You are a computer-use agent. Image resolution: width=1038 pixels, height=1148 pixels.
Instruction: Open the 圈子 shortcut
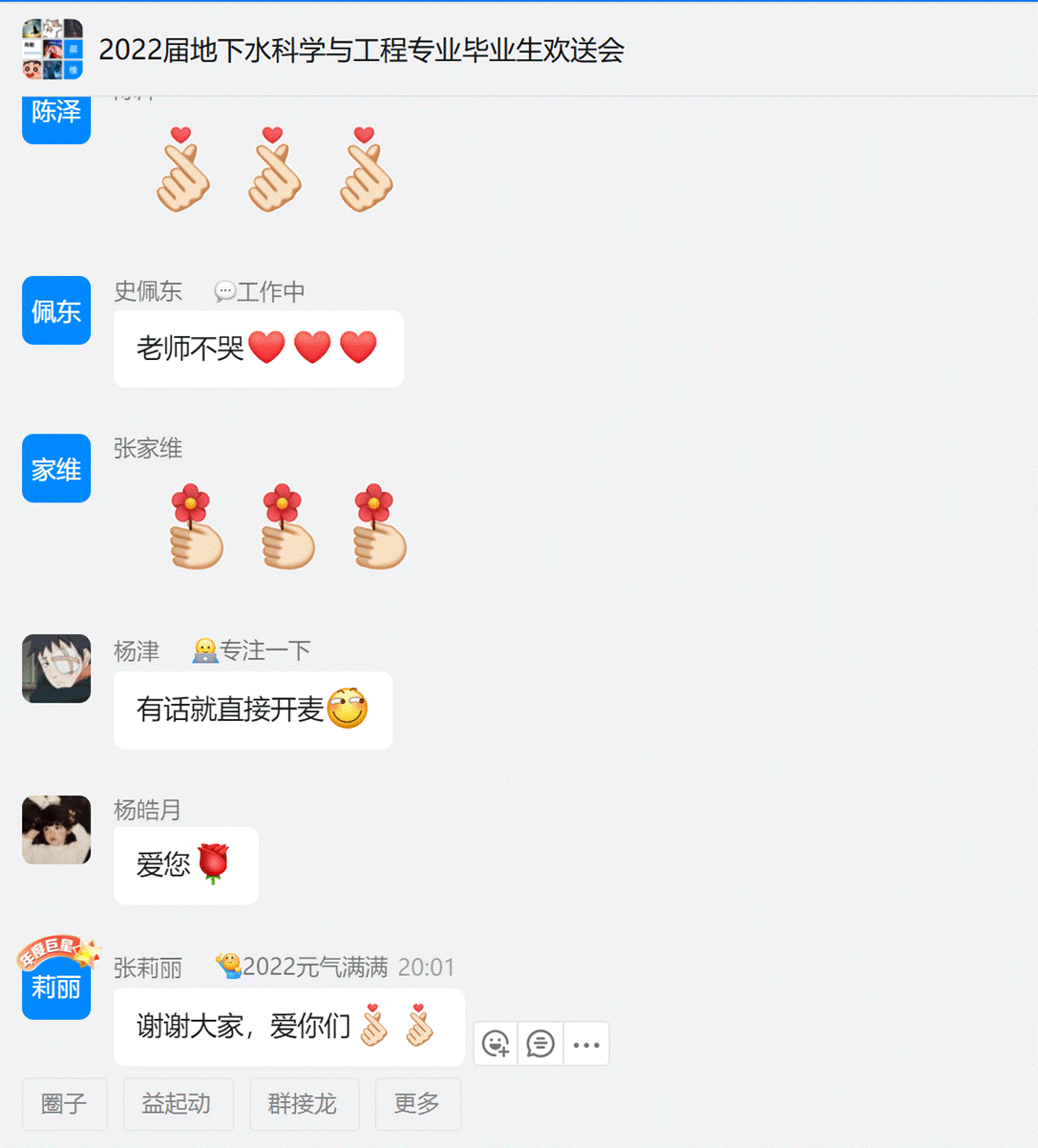(65, 1104)
